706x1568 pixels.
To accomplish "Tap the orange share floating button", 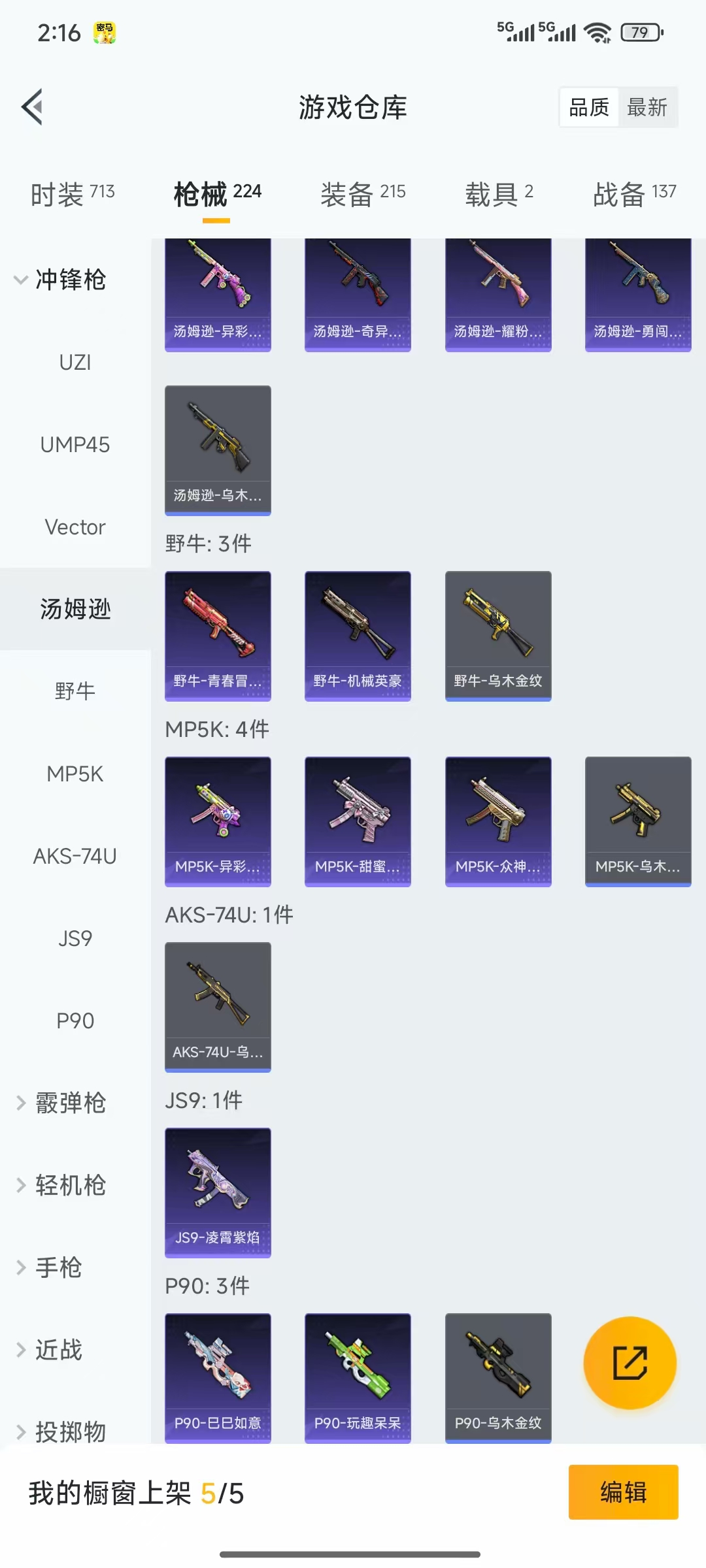I will point(630,1363).
